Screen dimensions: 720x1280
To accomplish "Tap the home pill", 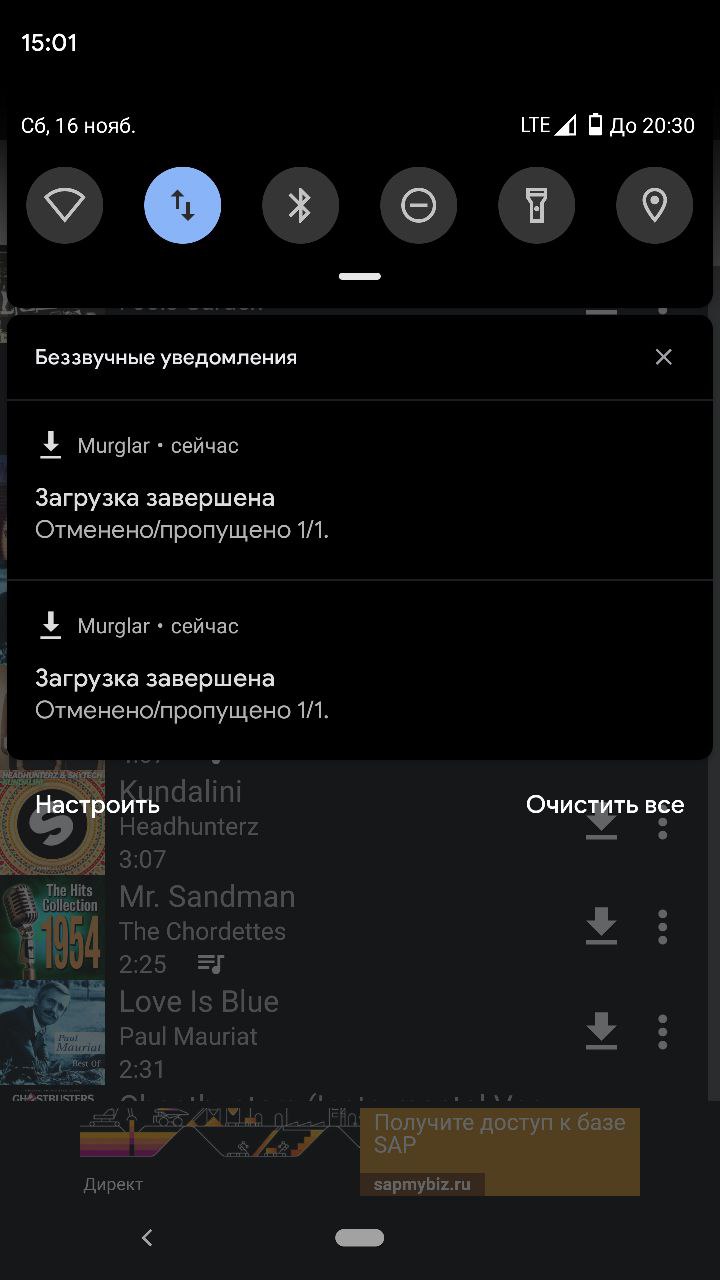I will coord(360,1238).
